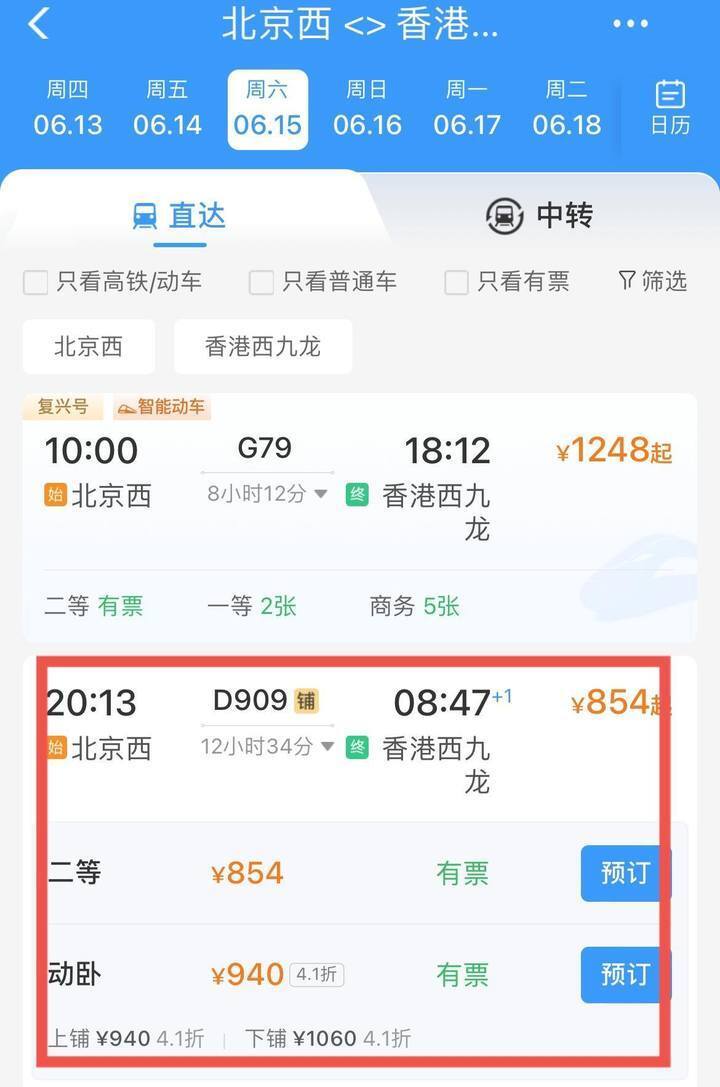Open the three-dot more options menu
Viewport: 720px width, 1087px height.
[630, 22]
